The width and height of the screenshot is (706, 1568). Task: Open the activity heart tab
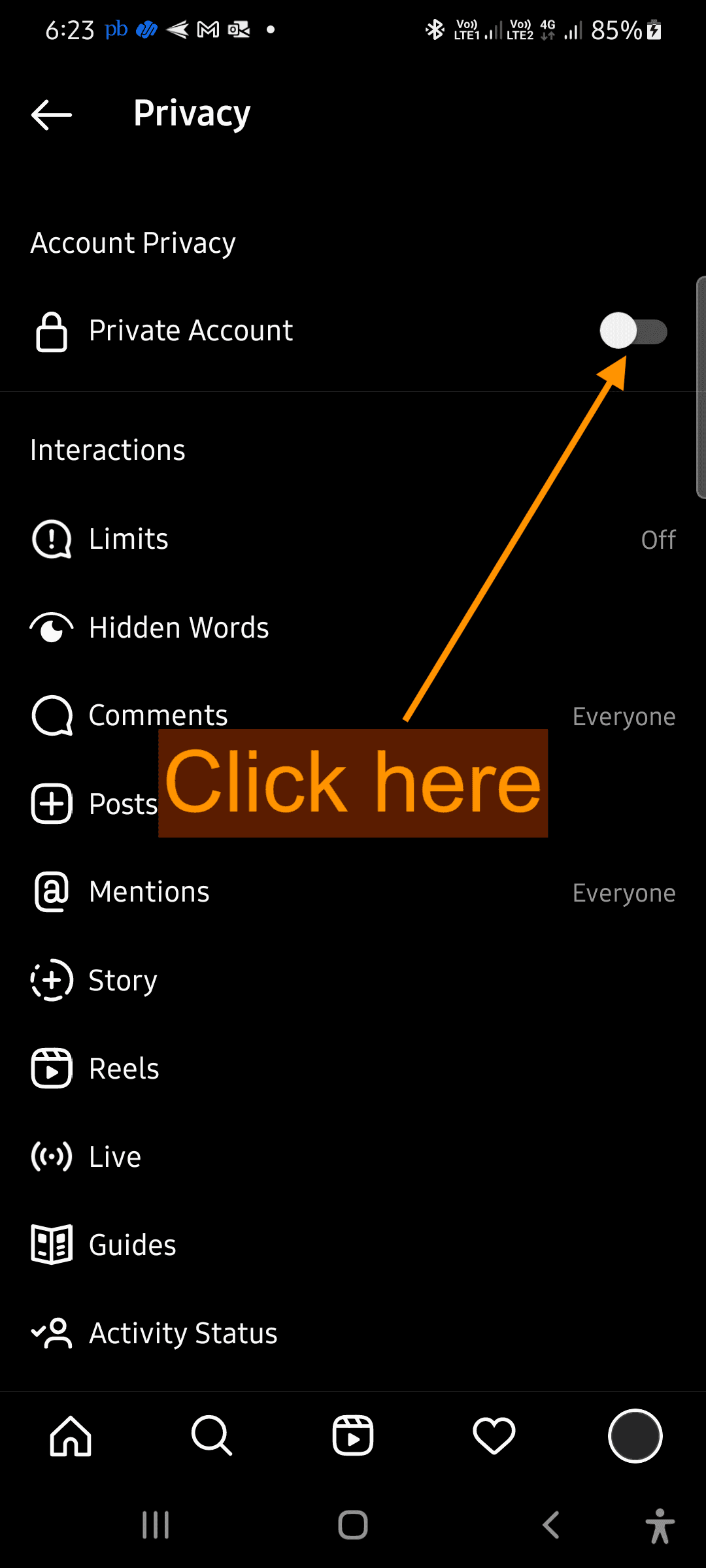[494, 1436]
